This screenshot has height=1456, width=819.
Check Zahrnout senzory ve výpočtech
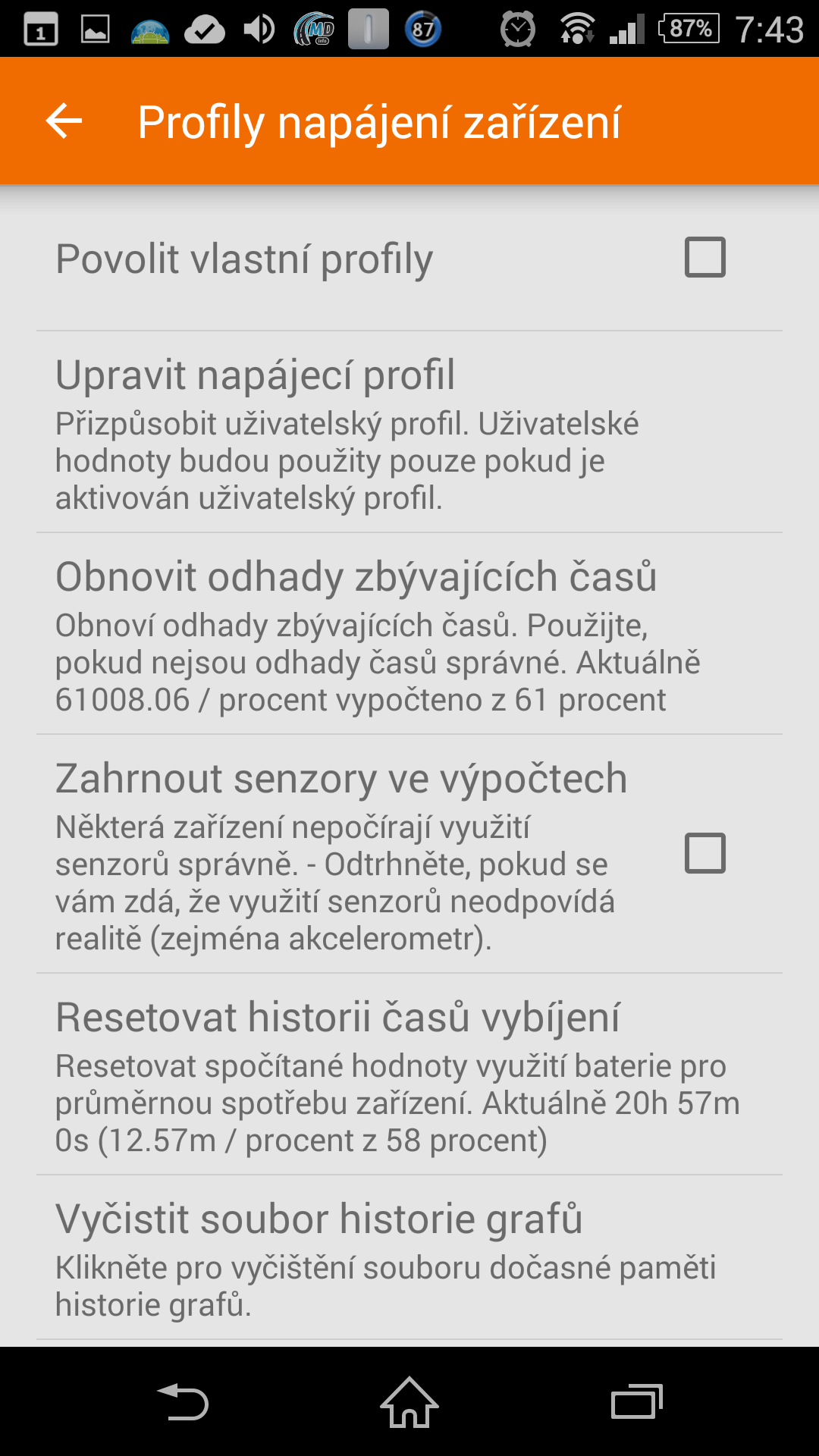705,853
